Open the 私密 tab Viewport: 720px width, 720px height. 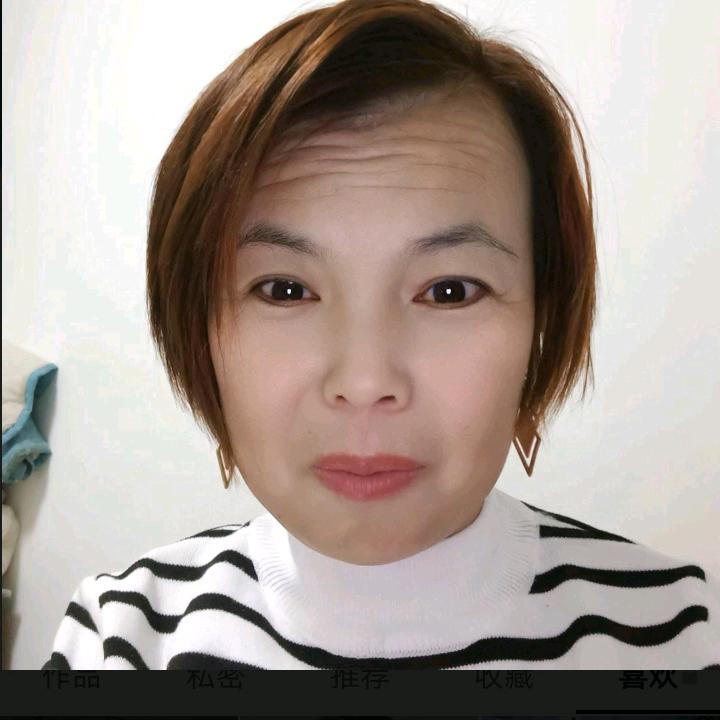pyautogui.click(x=215, y=681)
